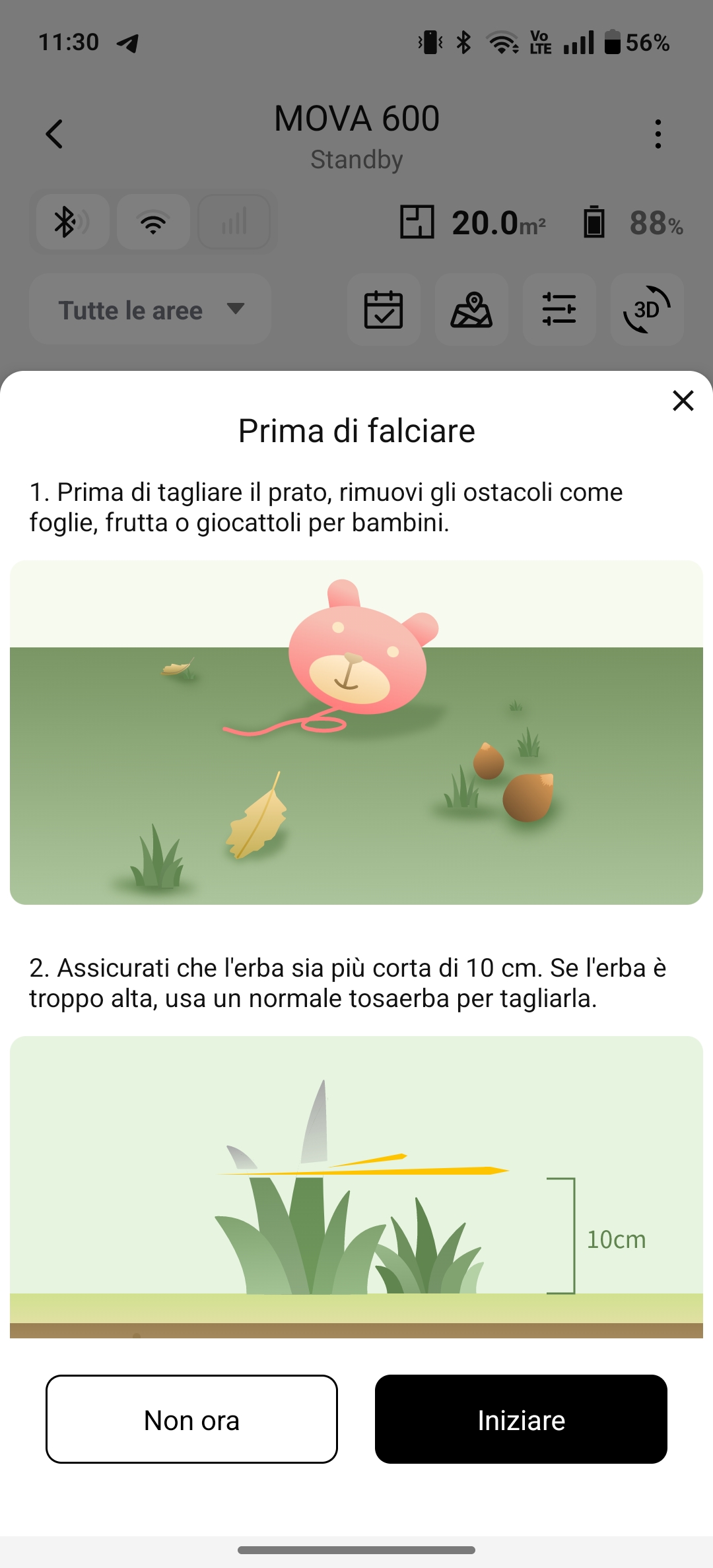
Task: Open the mowing settings sliders
Action: coord(559,310)
